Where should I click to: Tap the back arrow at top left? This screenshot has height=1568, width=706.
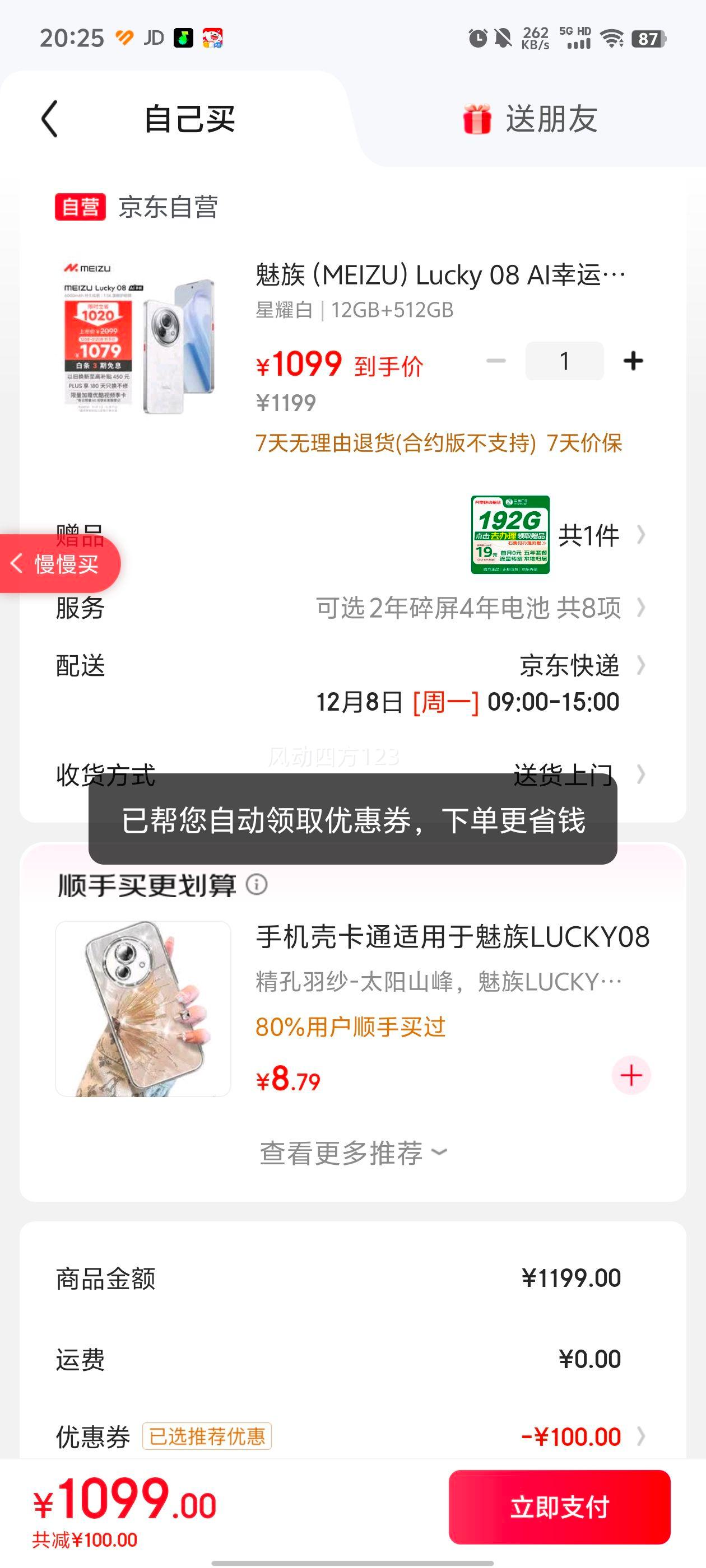[x=49, y=119]
